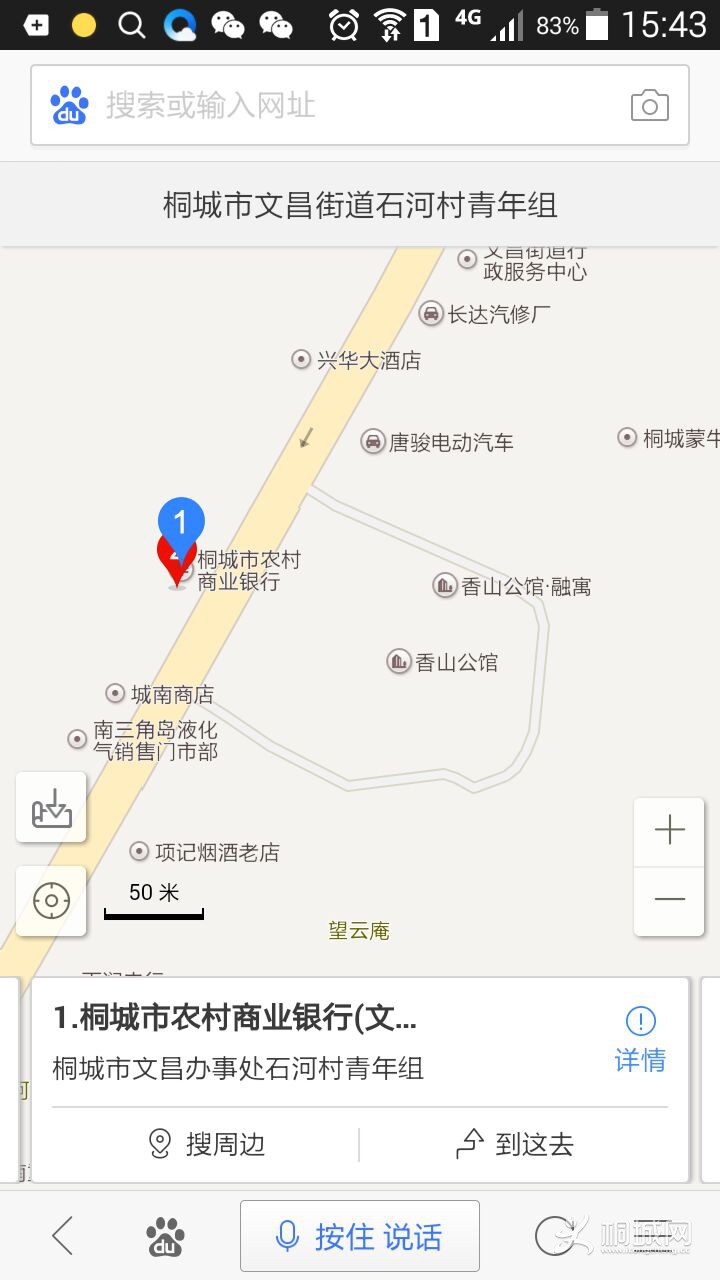720x1280 pixels.
Task: Open the offline map download button
Action: click(51, 807)
